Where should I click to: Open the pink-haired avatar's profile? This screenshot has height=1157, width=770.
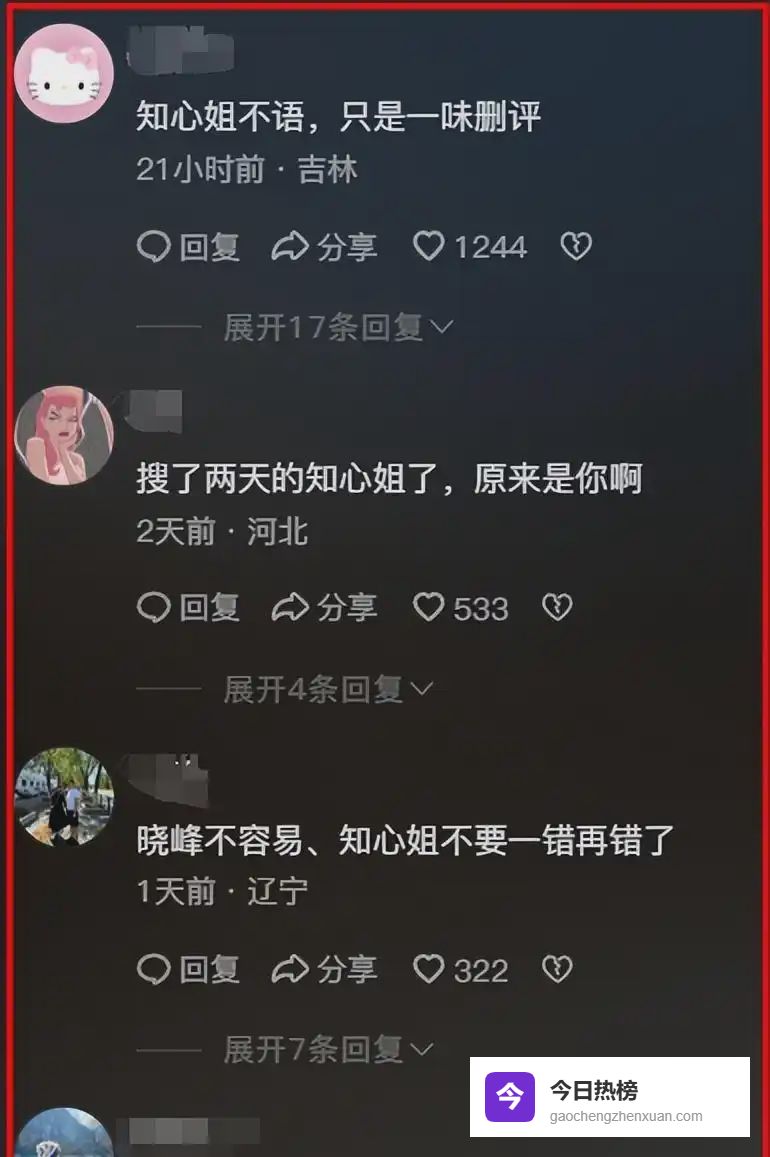(x=64, y=435)
